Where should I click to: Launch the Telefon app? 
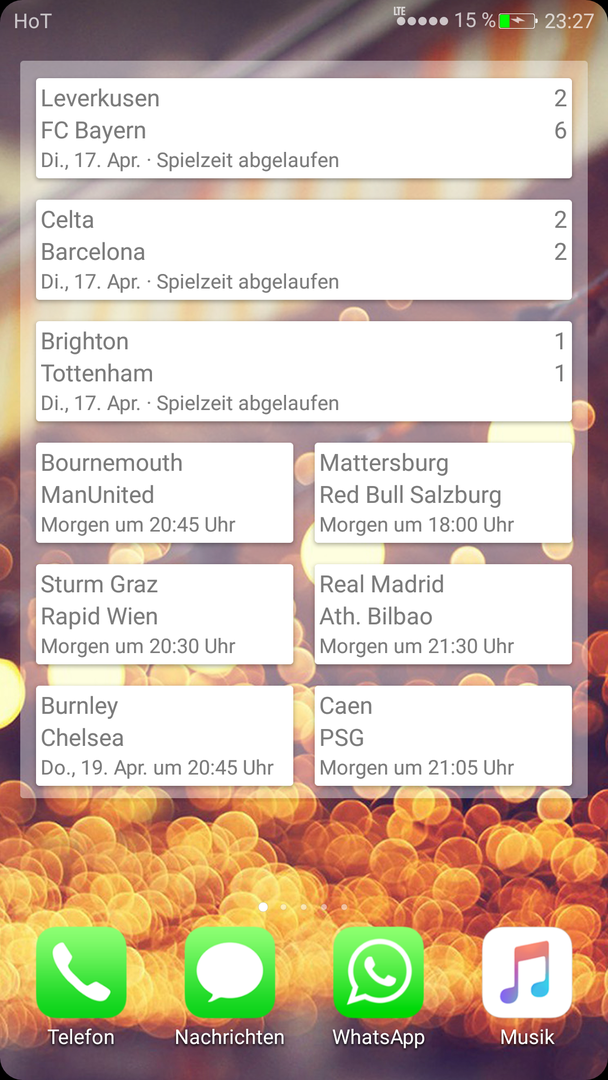(x=81, y=973)
